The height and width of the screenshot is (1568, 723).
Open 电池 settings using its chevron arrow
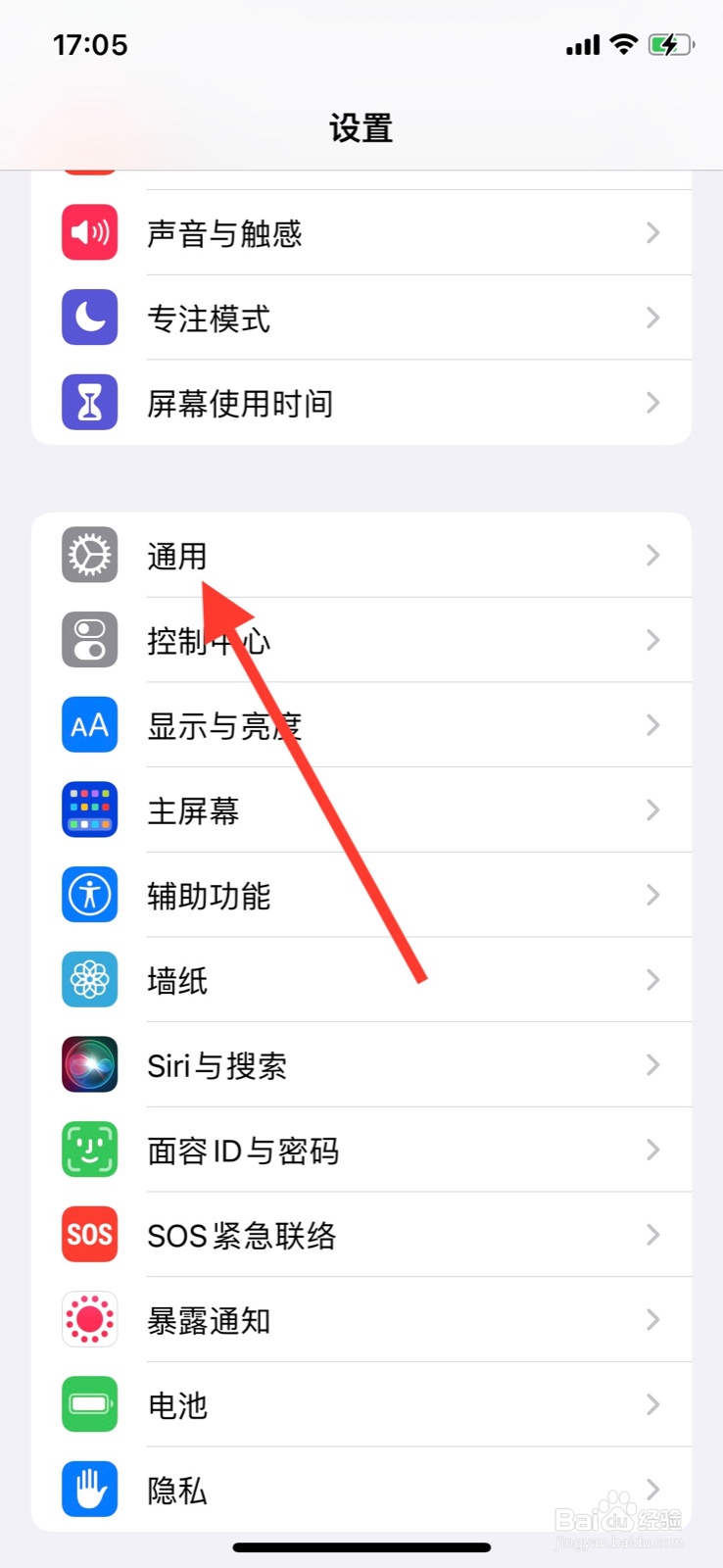click(x=652, y=1404)
